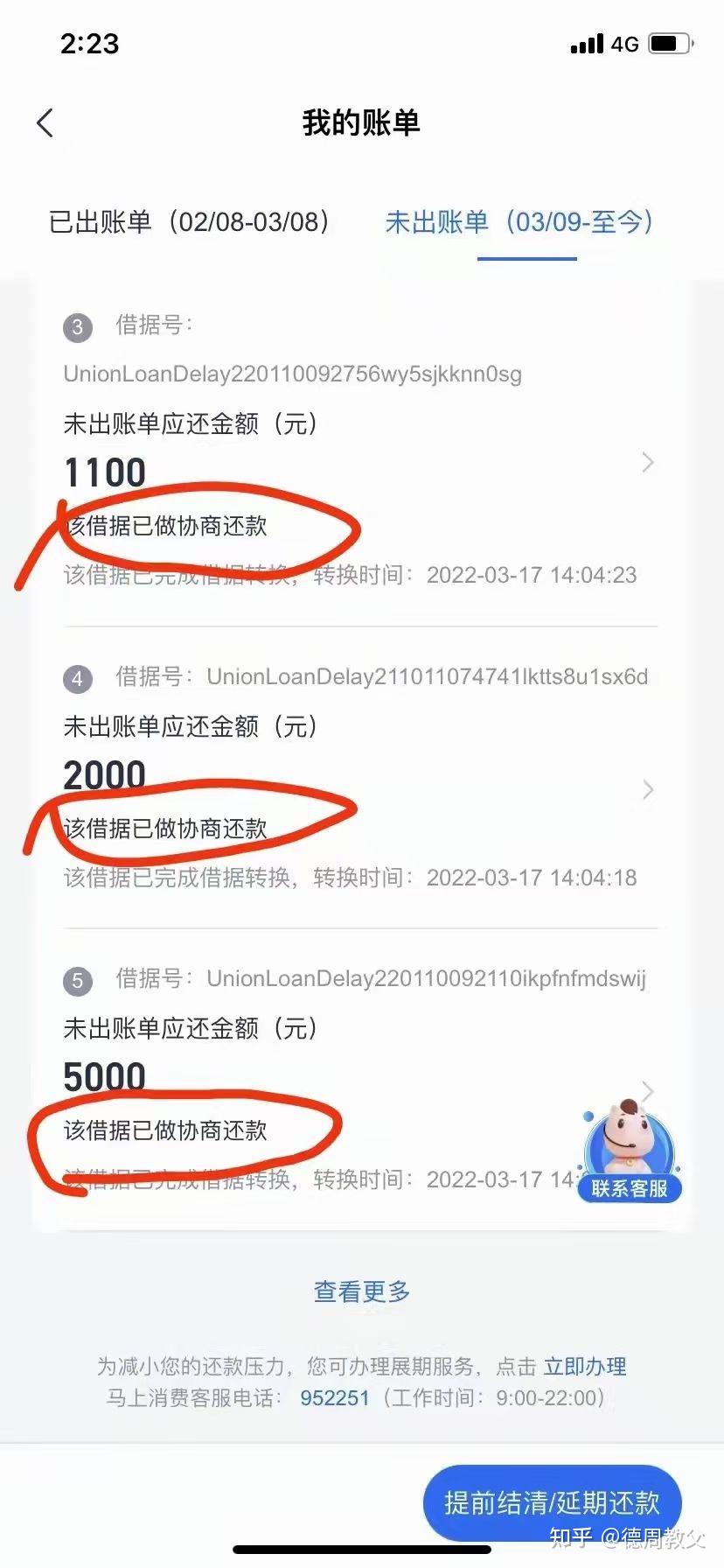The width and height of the screenshot is (724, 1568).
Task: Select 未出账单 (03/09-至今) tab
Action: click(519, 222)
